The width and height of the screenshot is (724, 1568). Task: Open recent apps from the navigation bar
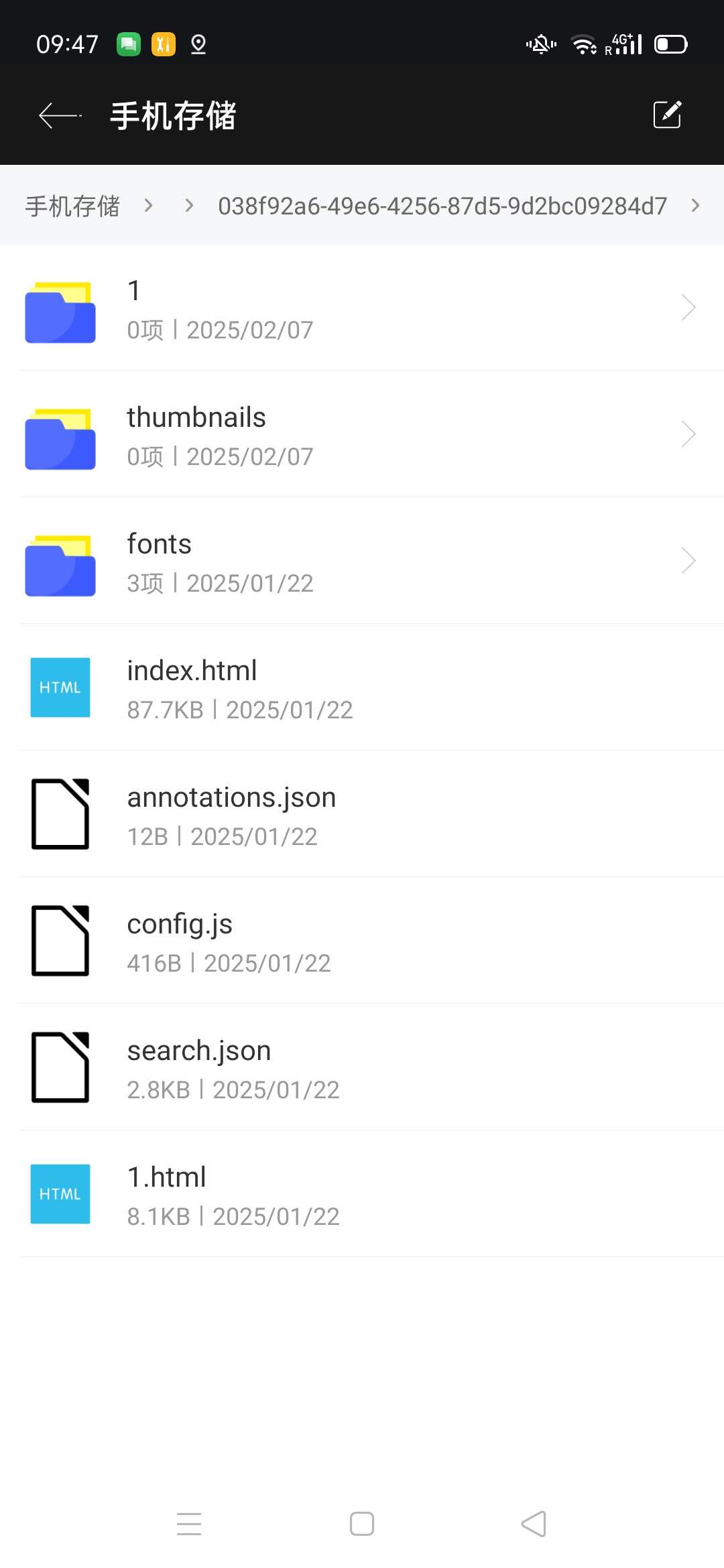[x=189, y=1524]
